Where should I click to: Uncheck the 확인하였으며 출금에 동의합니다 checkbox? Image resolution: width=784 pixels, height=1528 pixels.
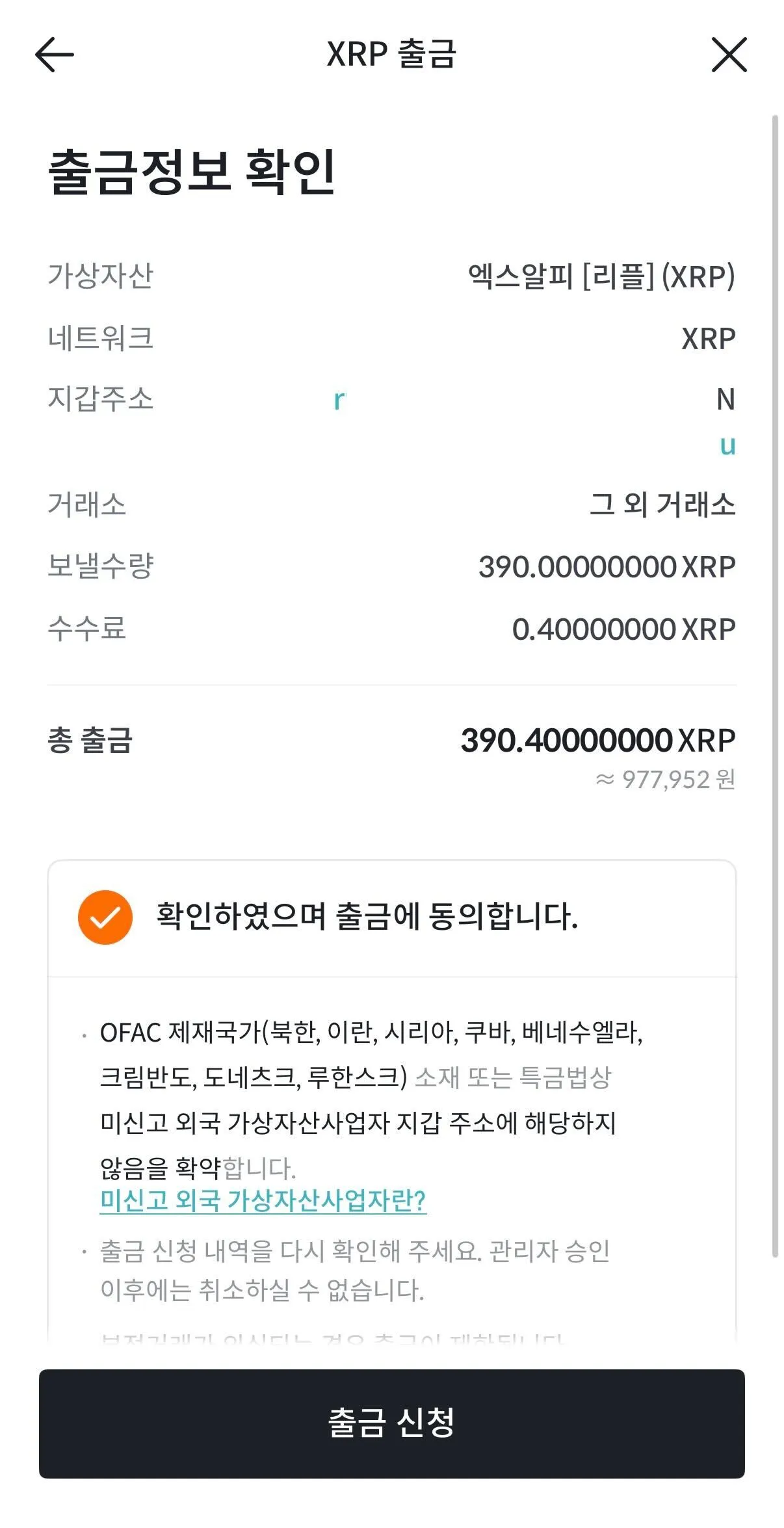click(x=105, y=917)
